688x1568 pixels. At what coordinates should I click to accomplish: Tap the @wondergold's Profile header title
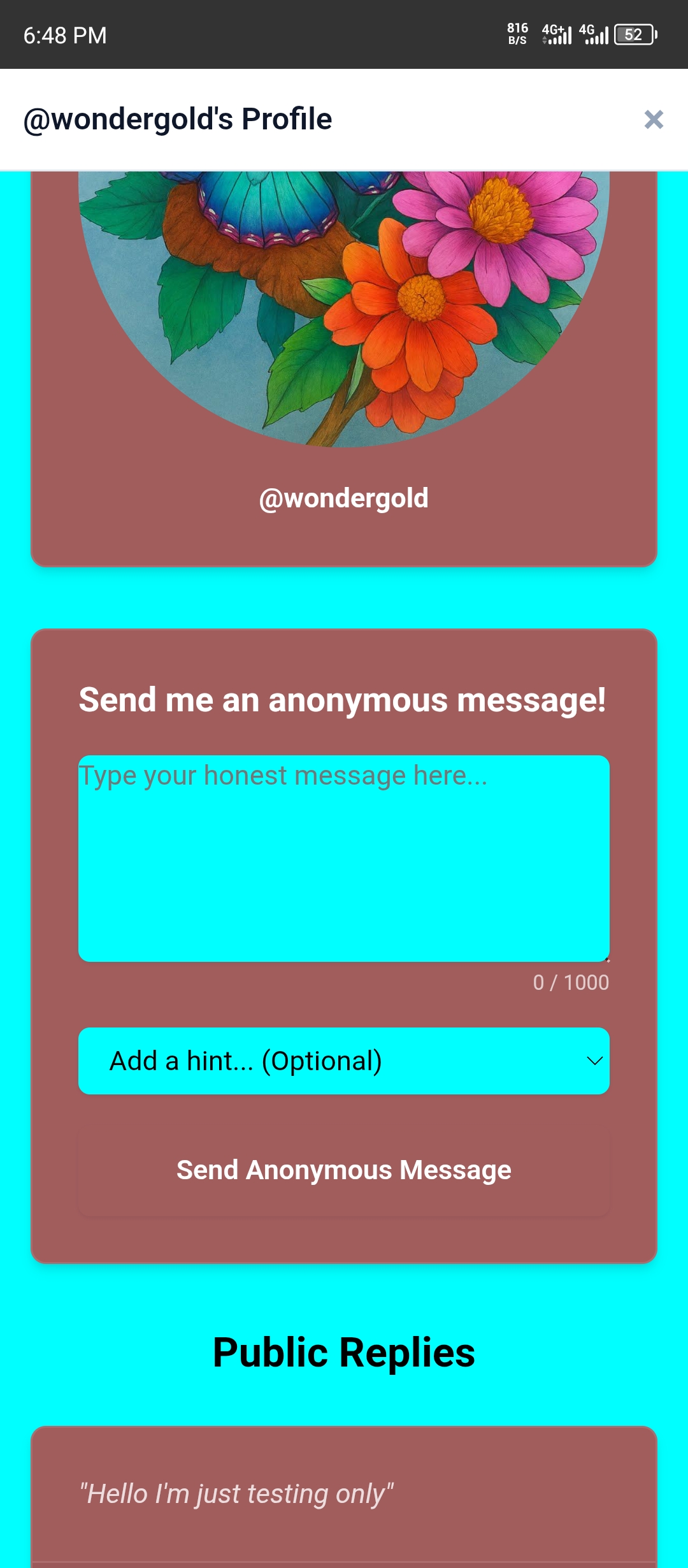pyautogui.click(x=176, y=118)
